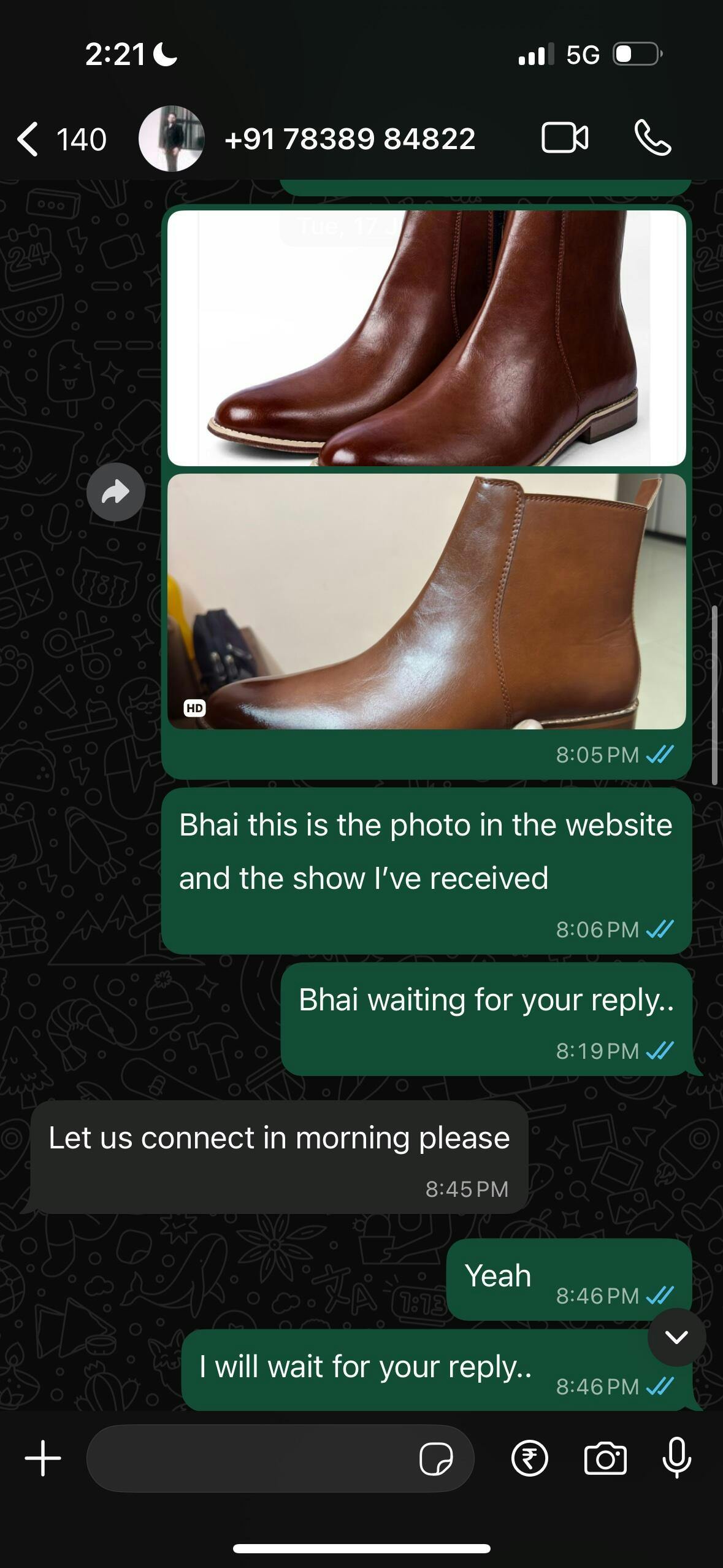Screen dimensions: 723x1568
Task: Jump to the latest messages
Action: click(676, 1337)
